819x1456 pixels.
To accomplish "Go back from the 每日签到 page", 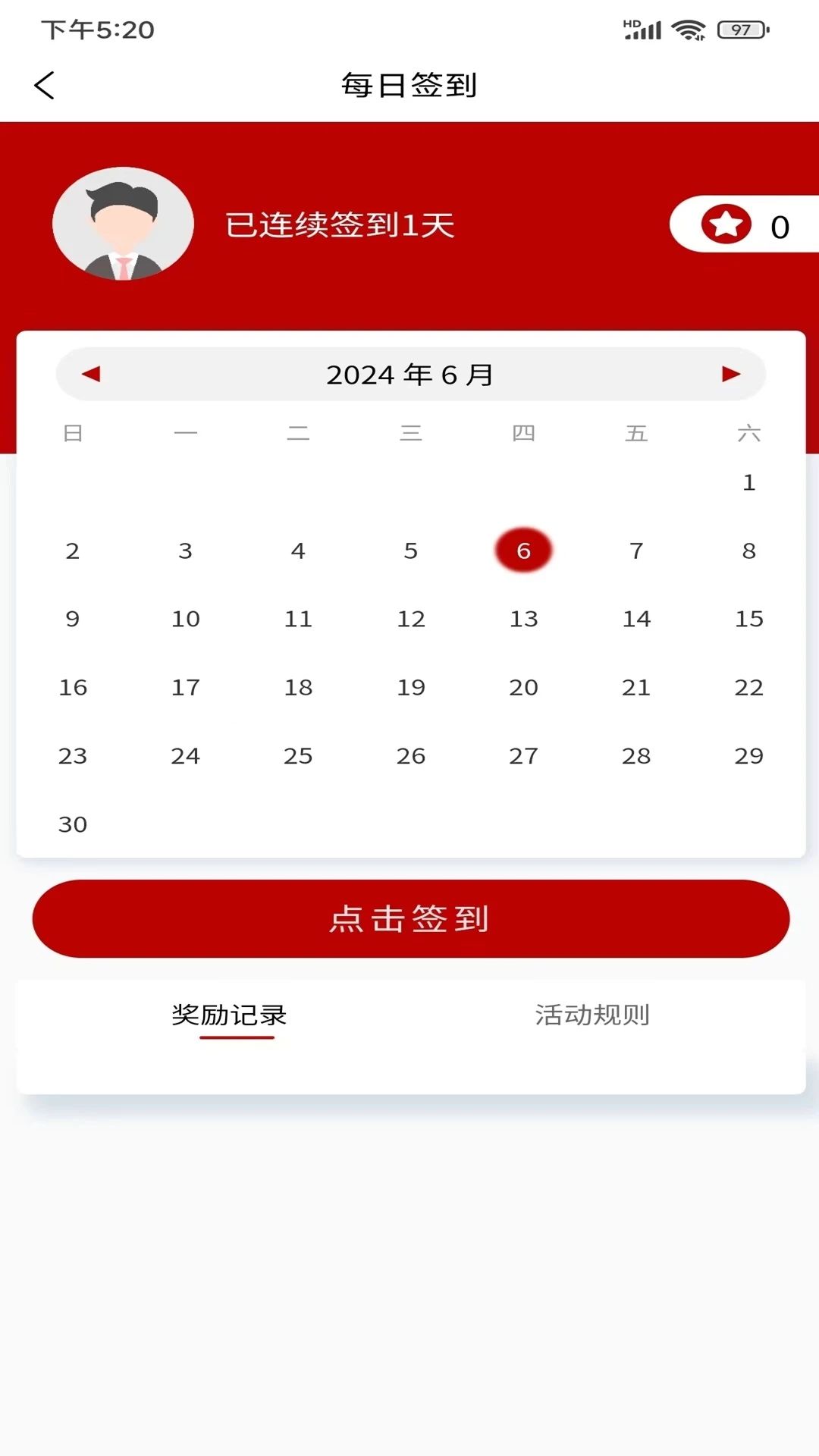I will tap(45, 85).
